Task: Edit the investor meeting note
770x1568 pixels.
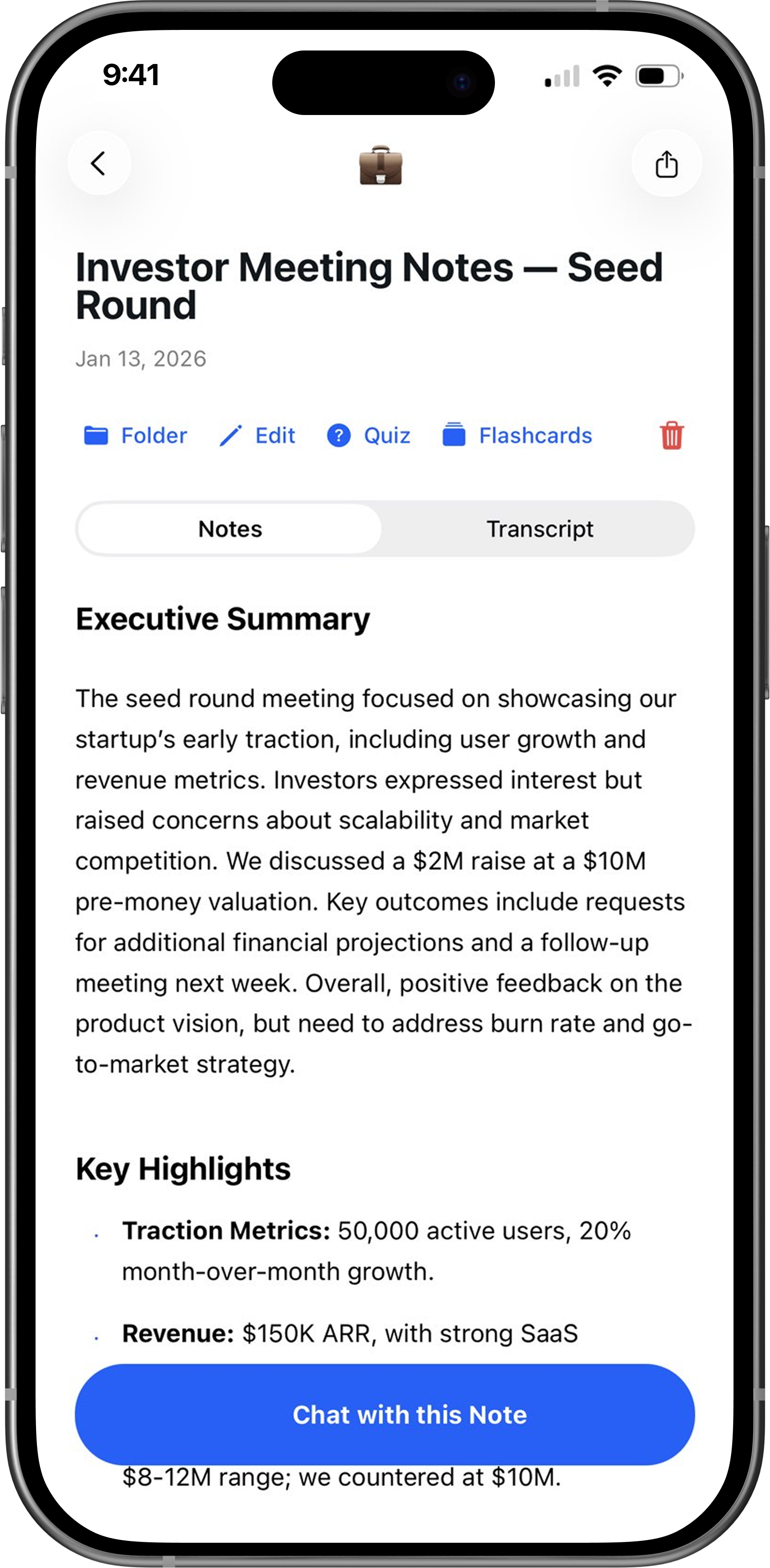Action: pos(257,436)
